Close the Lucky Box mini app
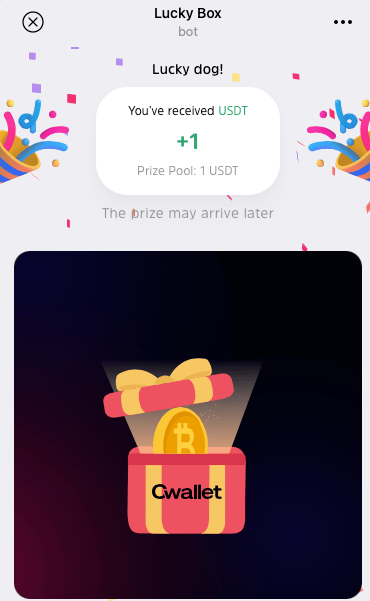The image size is (370, 601). coord(33,22)
